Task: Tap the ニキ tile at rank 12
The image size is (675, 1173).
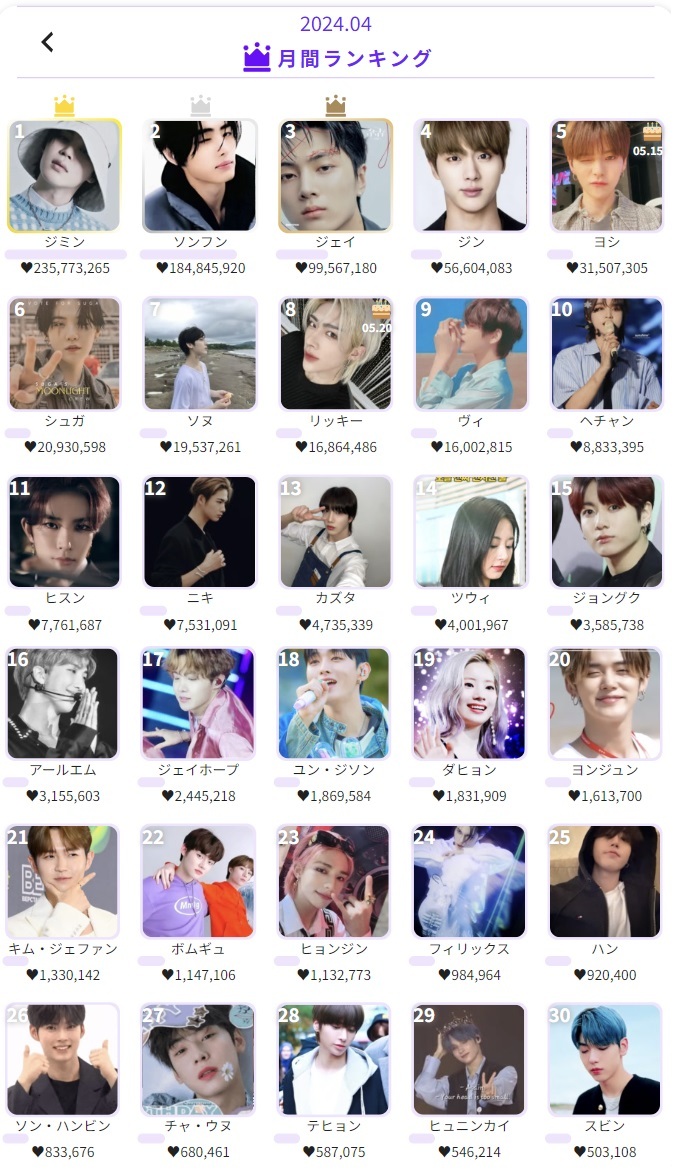Action: point(200,532)
